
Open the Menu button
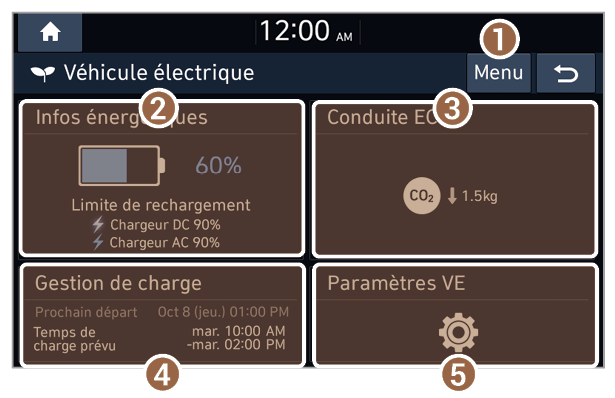[x=499, y=73]
